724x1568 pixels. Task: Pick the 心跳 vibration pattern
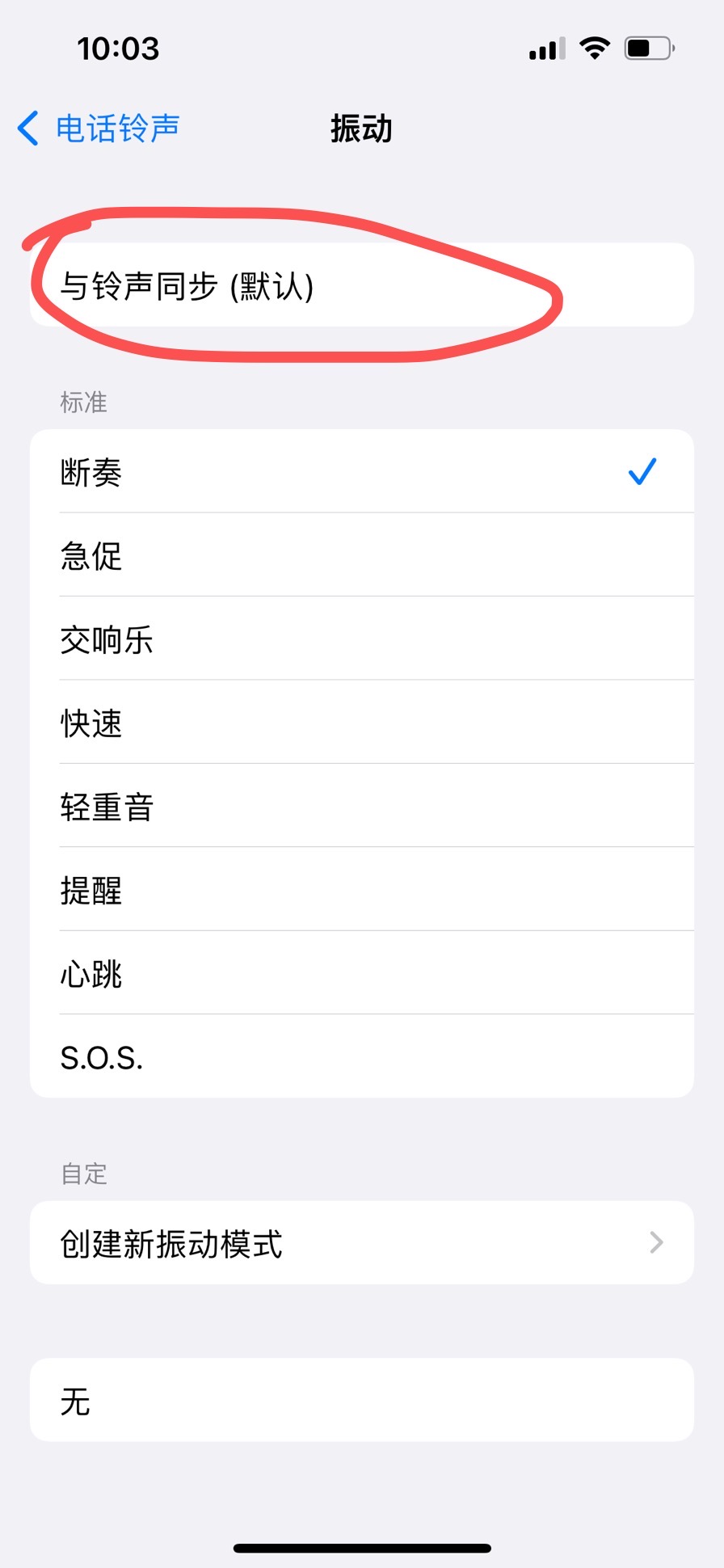tap(361, 973)
